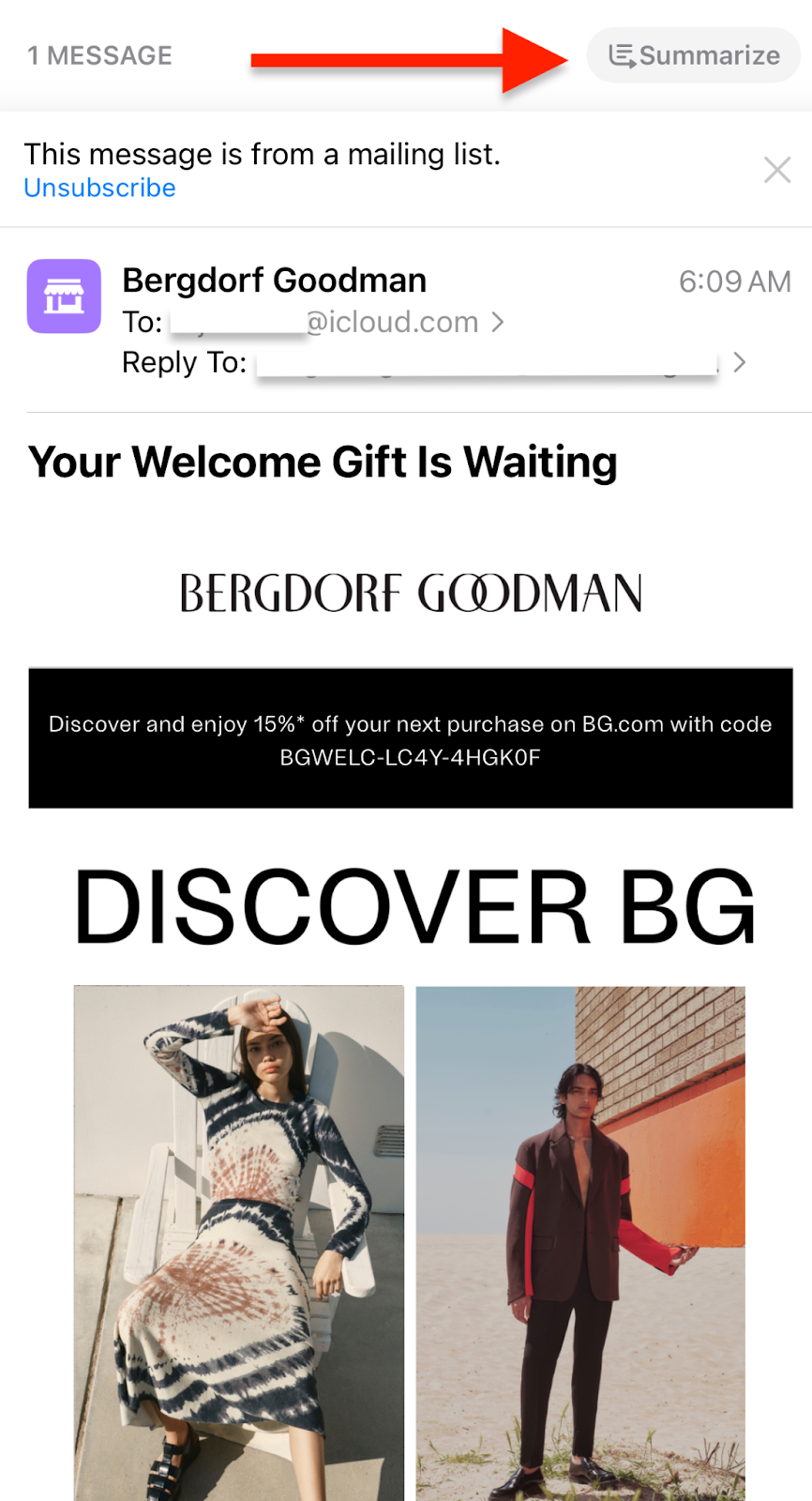Viewport: 812px width, 1501px height.
Task: Expand the To recipient address
Action: pos(498,323)
